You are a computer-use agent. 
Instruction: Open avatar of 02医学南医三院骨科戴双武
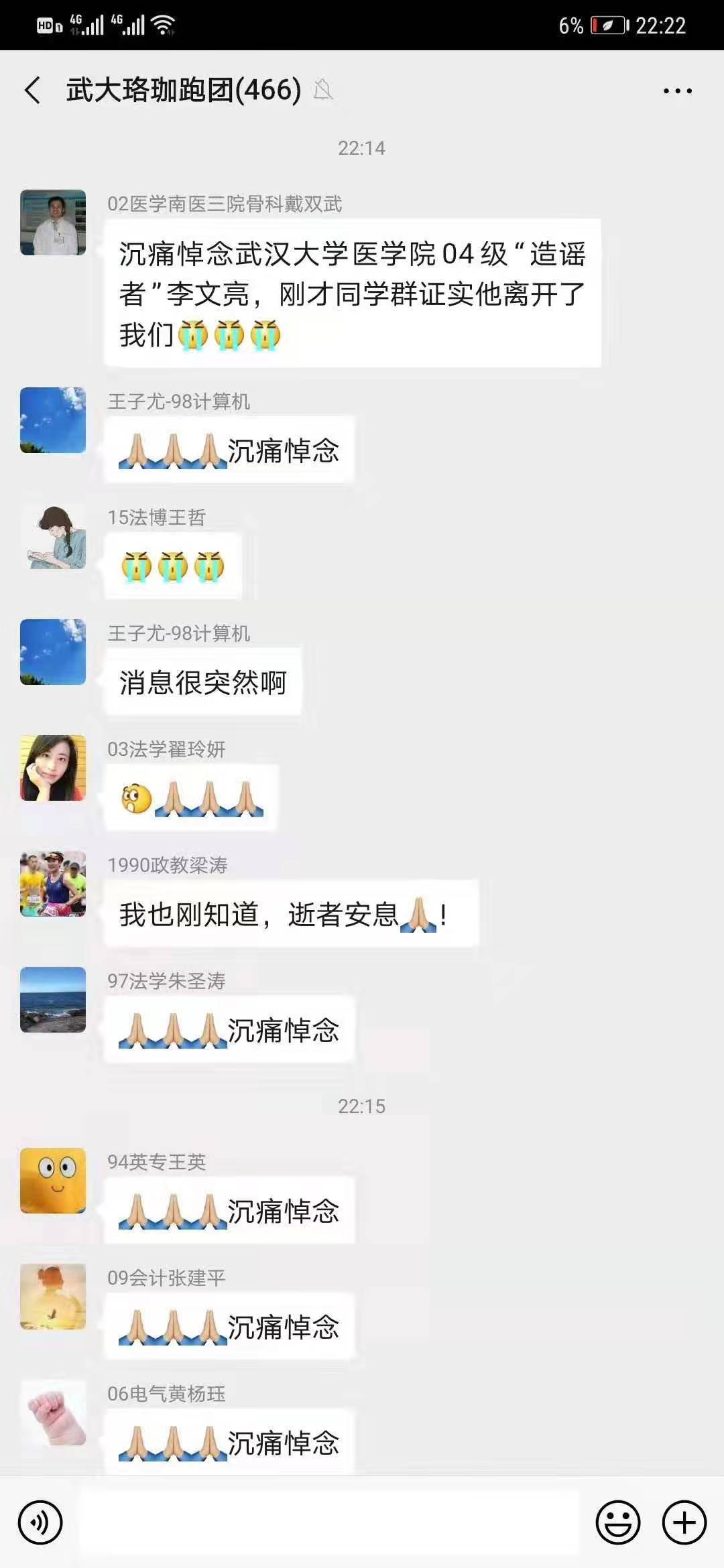[53, 222]
